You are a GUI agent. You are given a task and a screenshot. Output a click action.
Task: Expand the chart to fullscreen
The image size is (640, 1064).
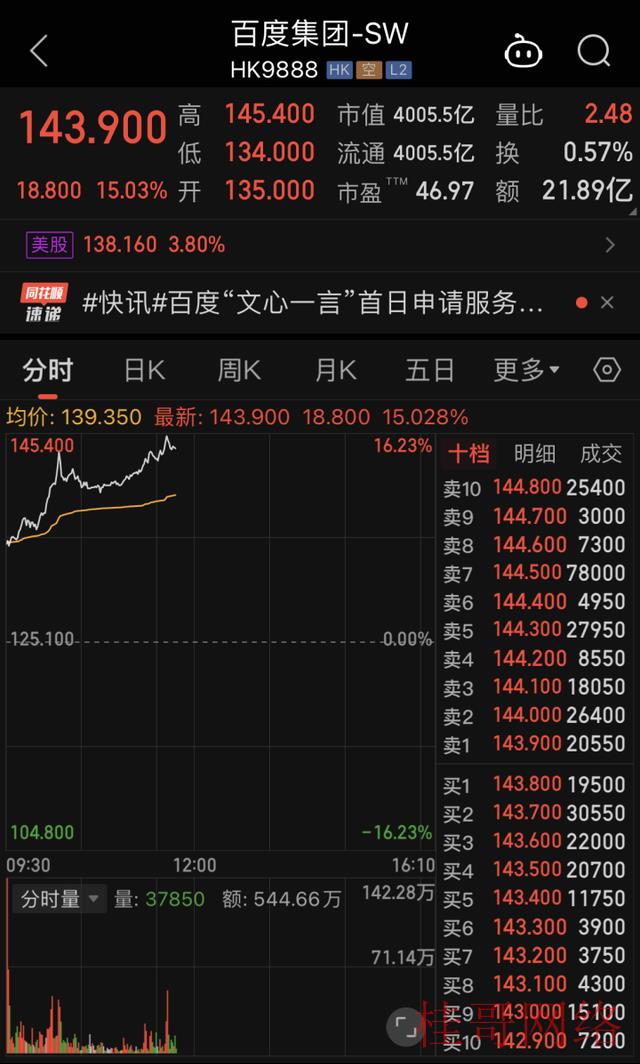[405, 1028]
